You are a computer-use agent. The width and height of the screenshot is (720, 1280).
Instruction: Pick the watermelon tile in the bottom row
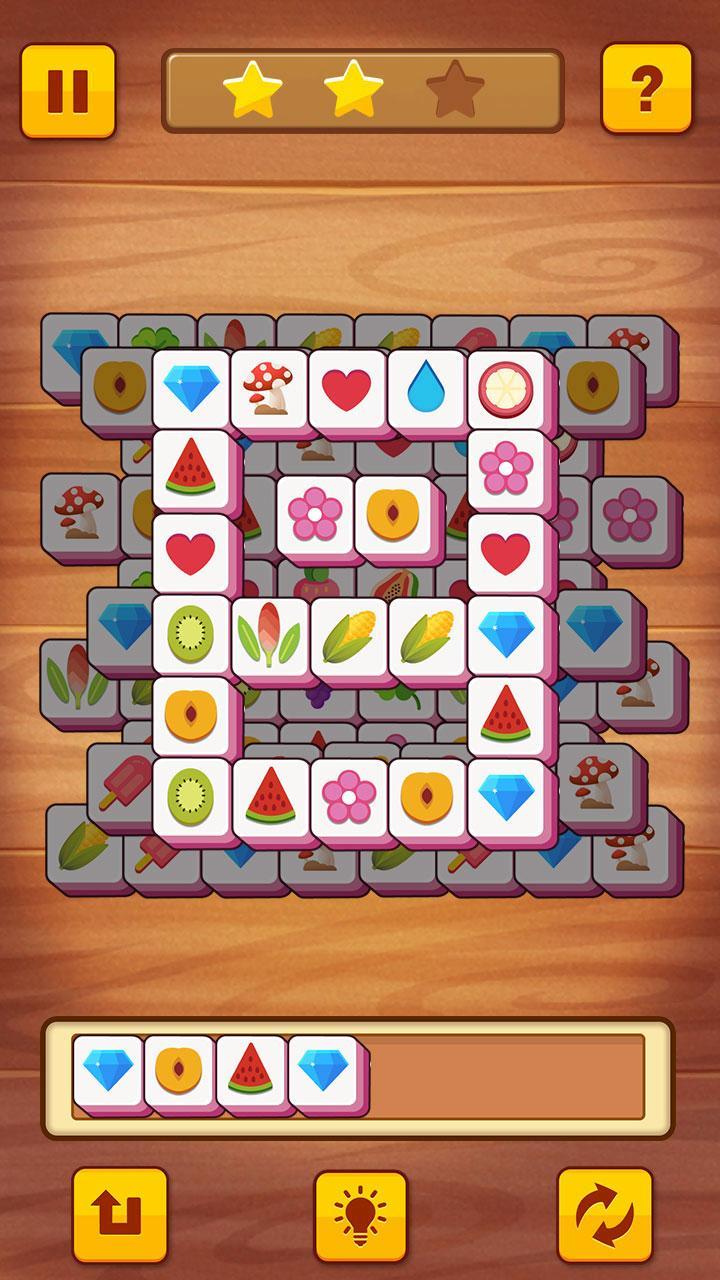point(268,790)
